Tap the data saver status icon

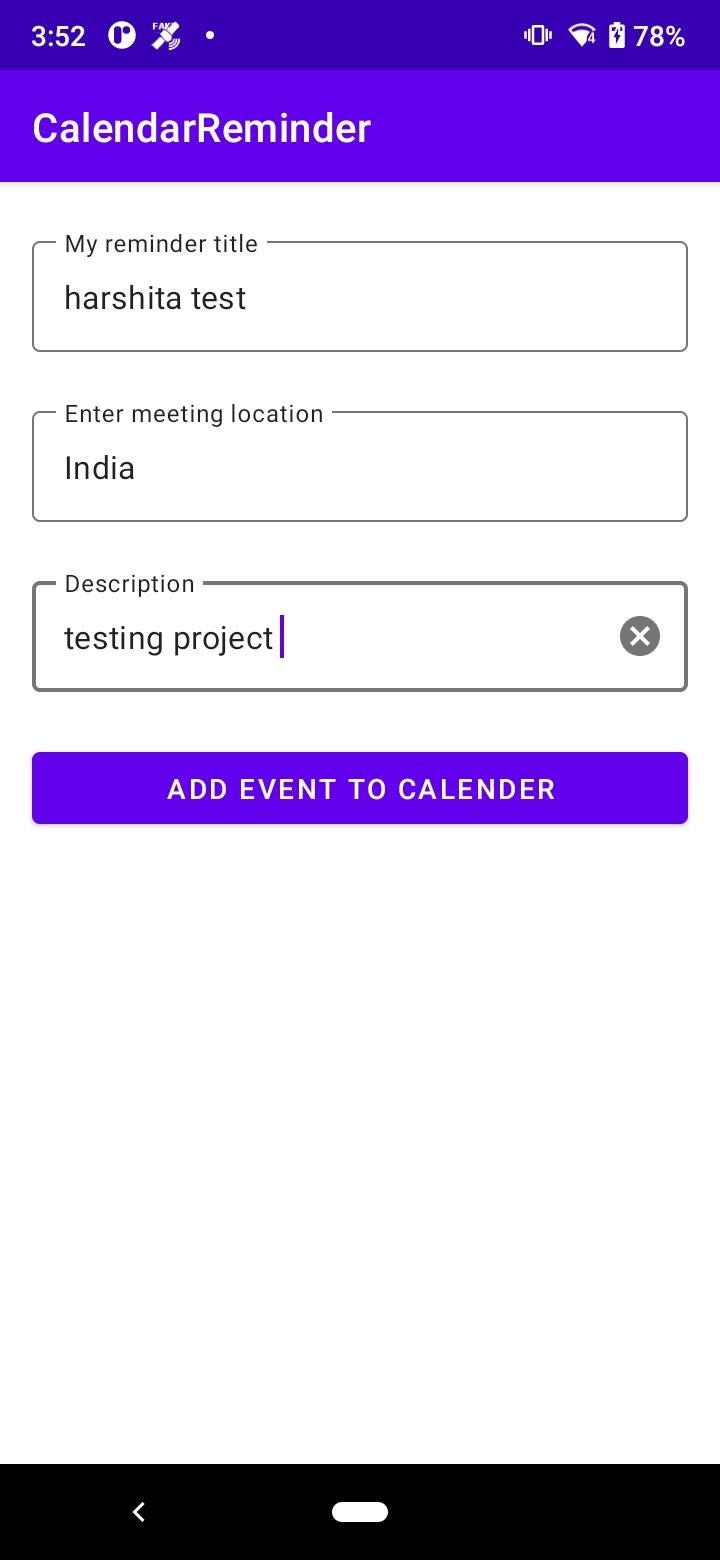tap(120, 35)
